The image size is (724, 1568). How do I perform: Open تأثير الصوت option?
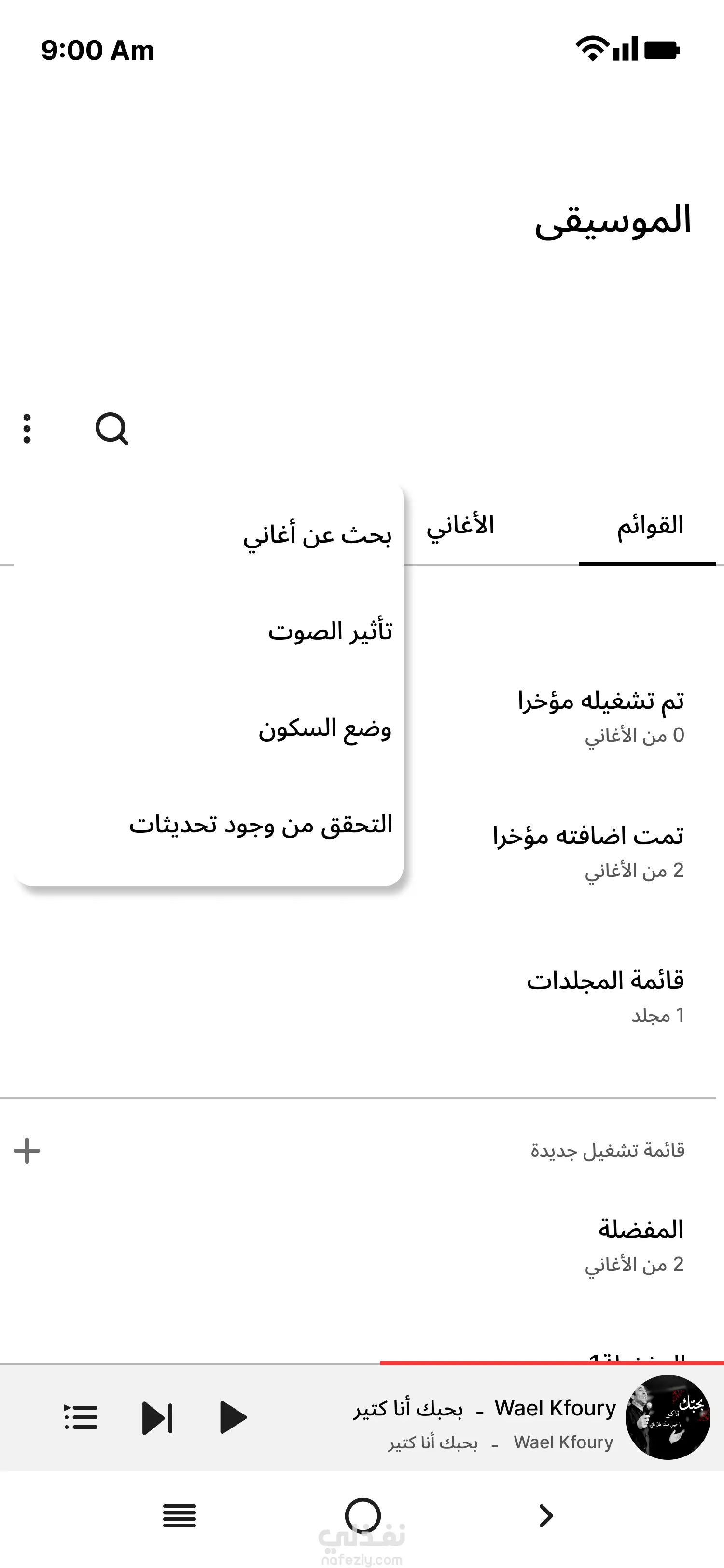click(x=330, y=631)
